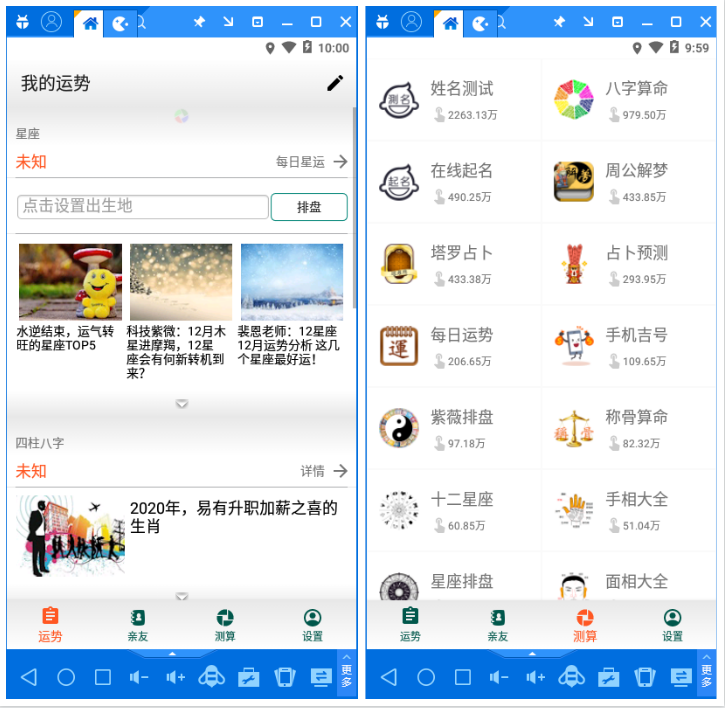Image resolution: width=725 pixels, height=708 pixels.
Task: Open 每日星运 daily horoscope link
Action: (x=311, y=161)
